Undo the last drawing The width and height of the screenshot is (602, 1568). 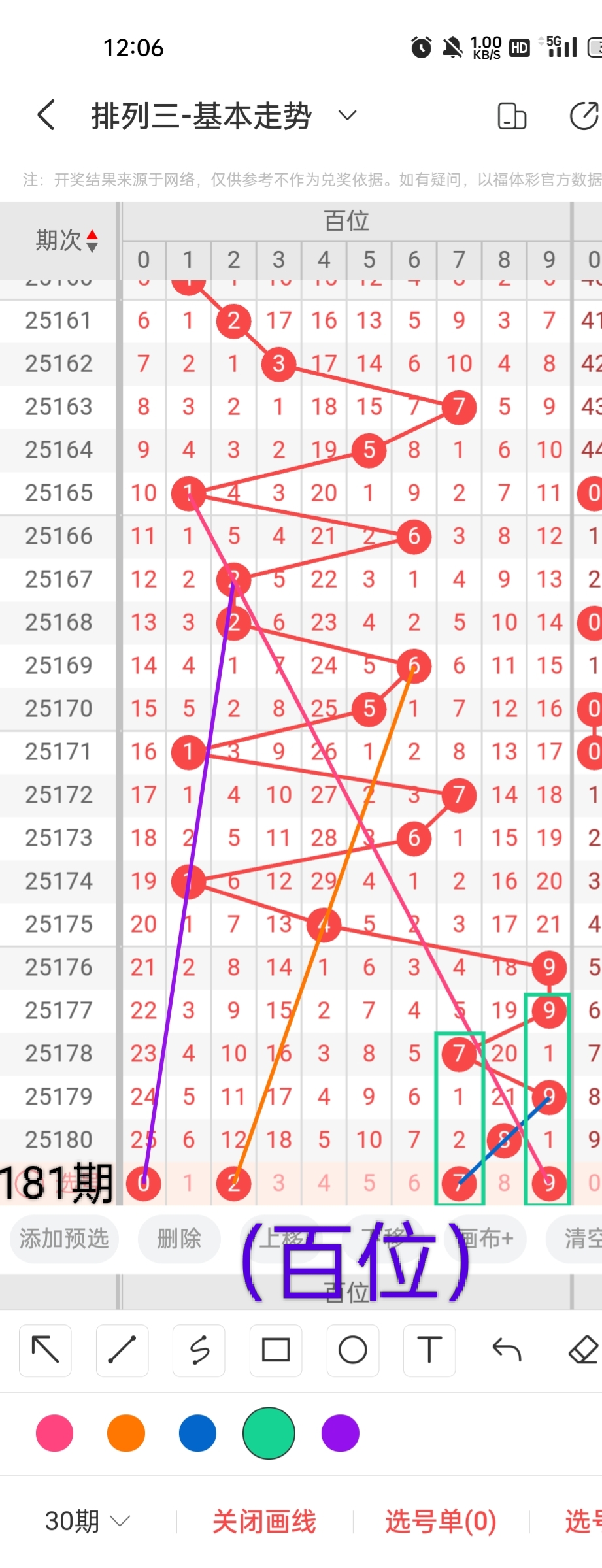click(507, 1350)
